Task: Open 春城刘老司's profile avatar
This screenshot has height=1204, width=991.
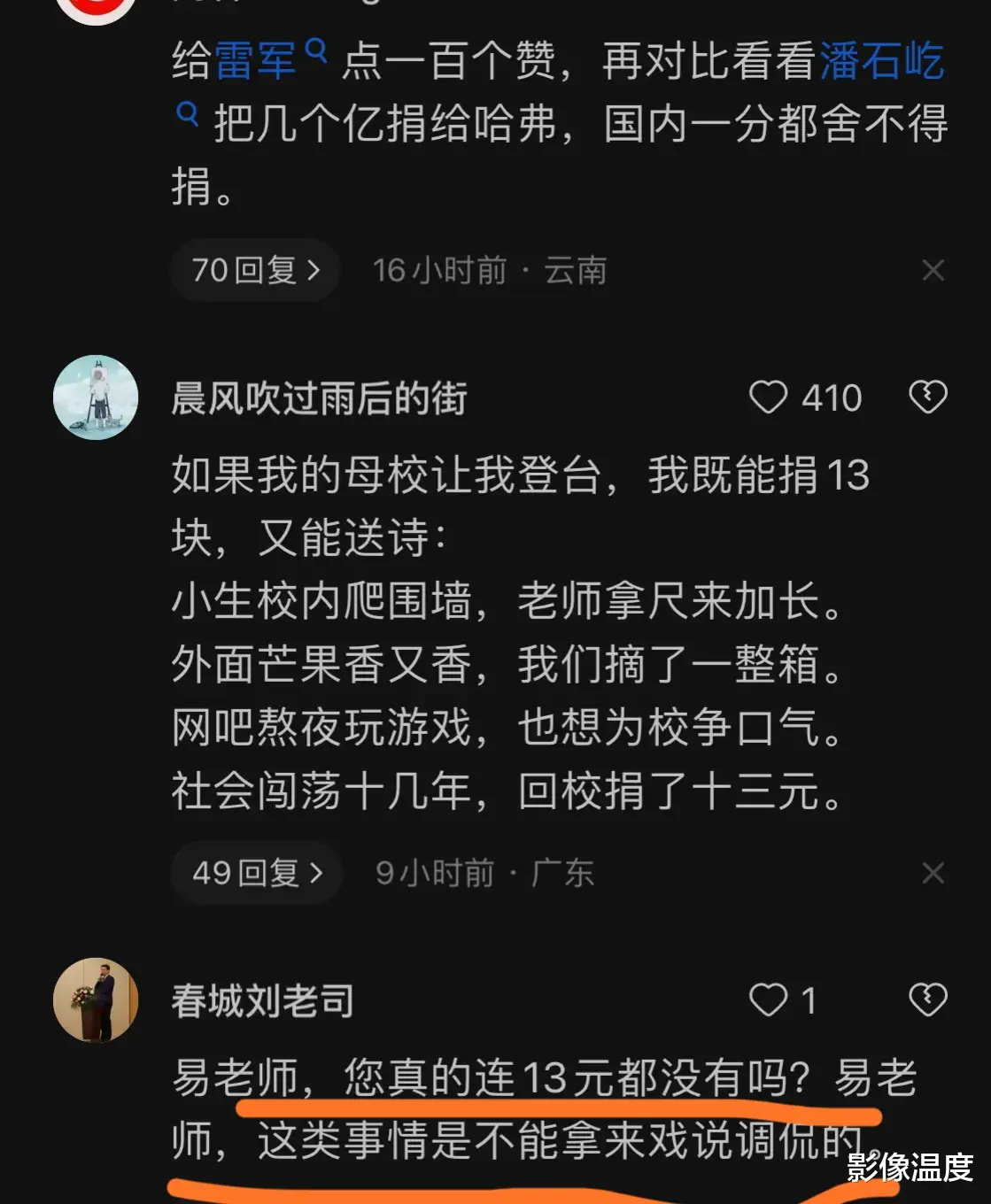Action: [95, 1001]
